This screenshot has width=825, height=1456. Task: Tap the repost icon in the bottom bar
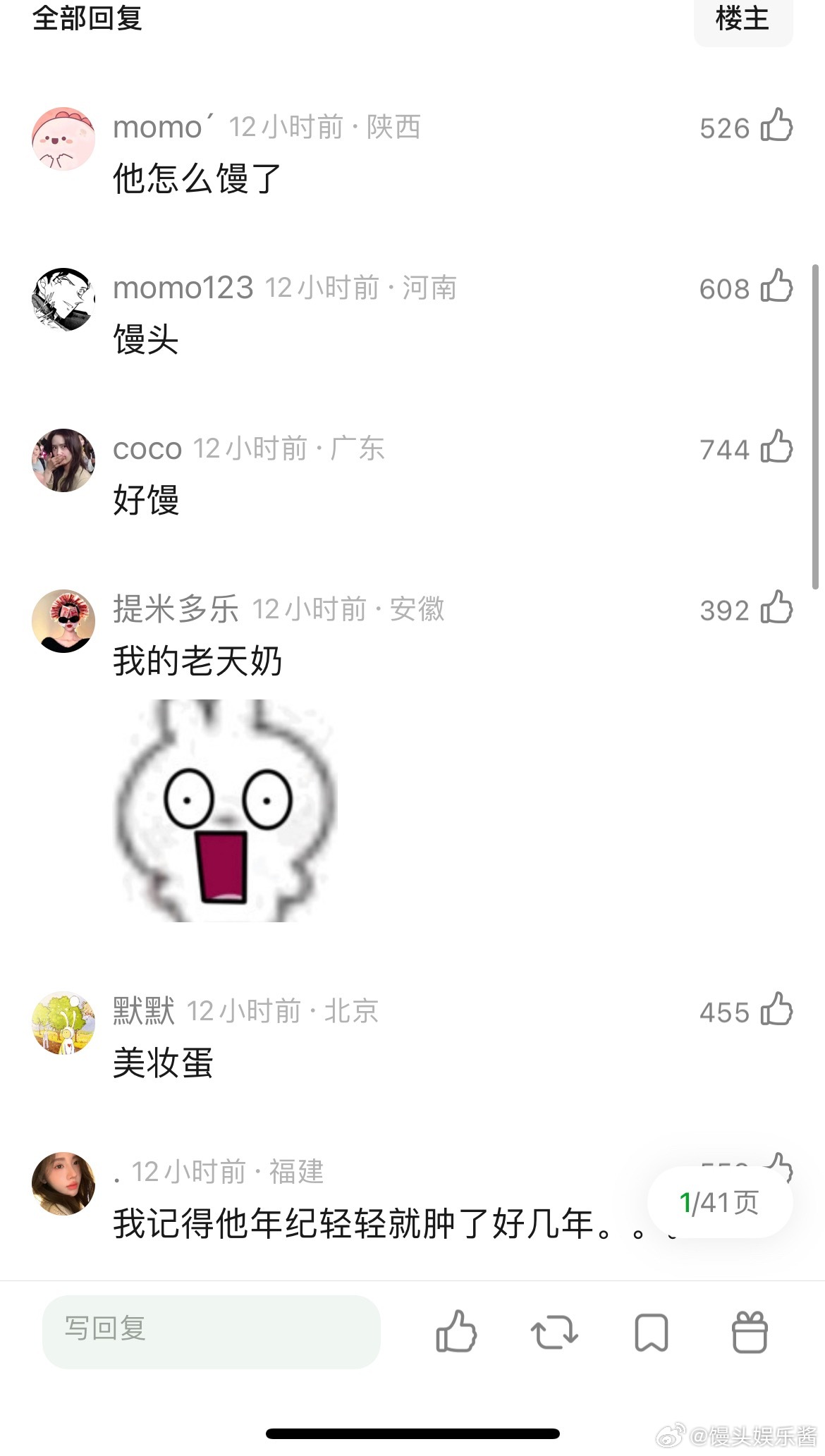[x=556, y=1333]
